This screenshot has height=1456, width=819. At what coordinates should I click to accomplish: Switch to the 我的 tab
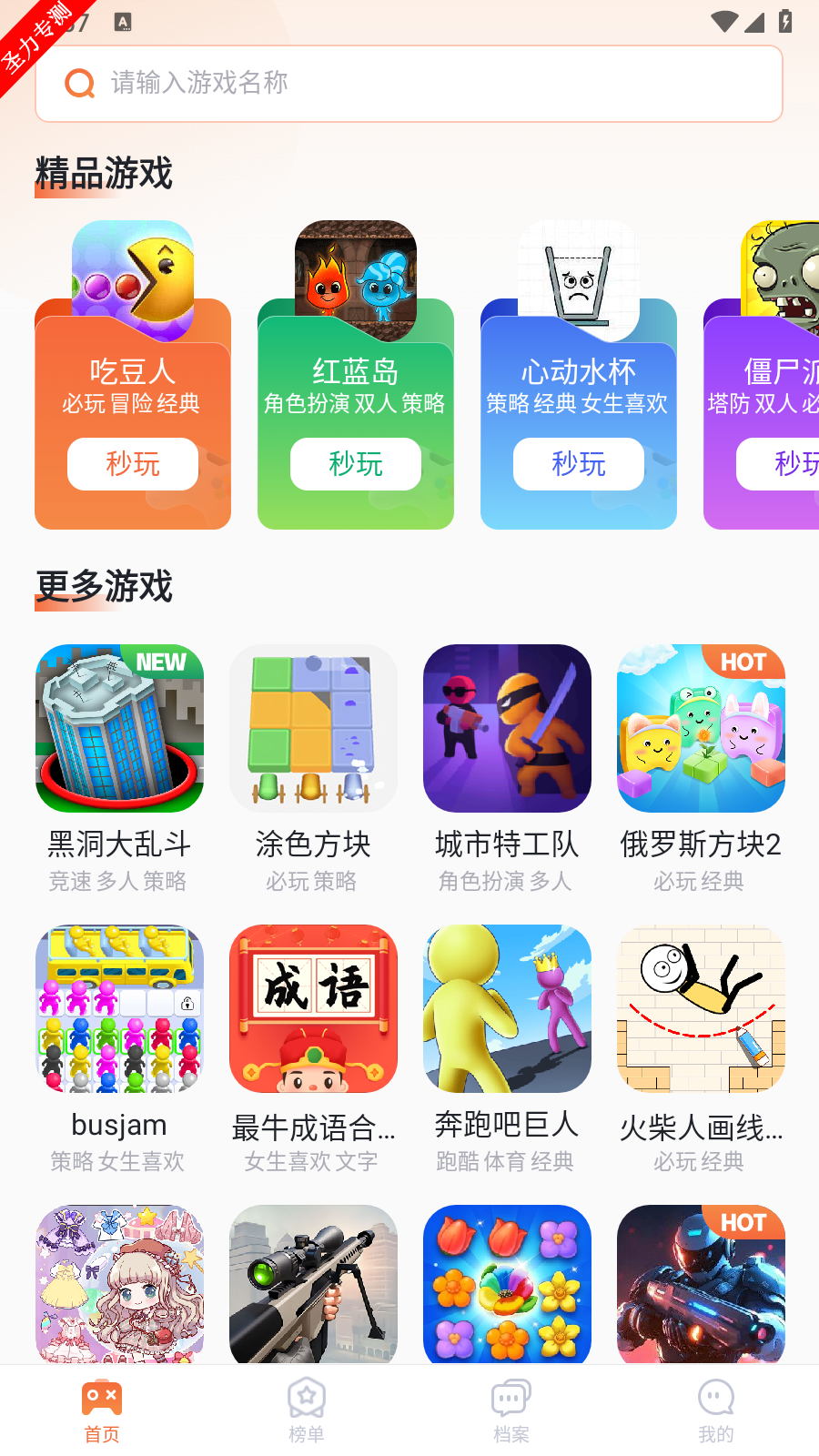pos(716,1410)
